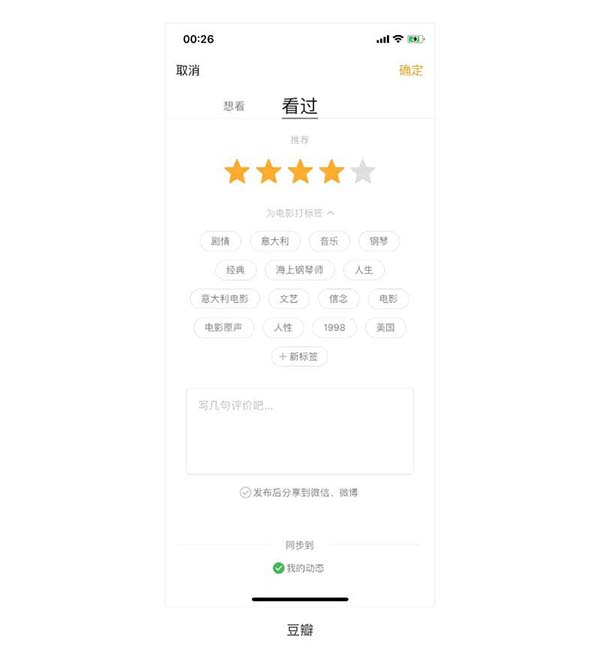Add the 剧情 tag
Image resolution: width=600 pixels, height=659 pixels.
221,241
